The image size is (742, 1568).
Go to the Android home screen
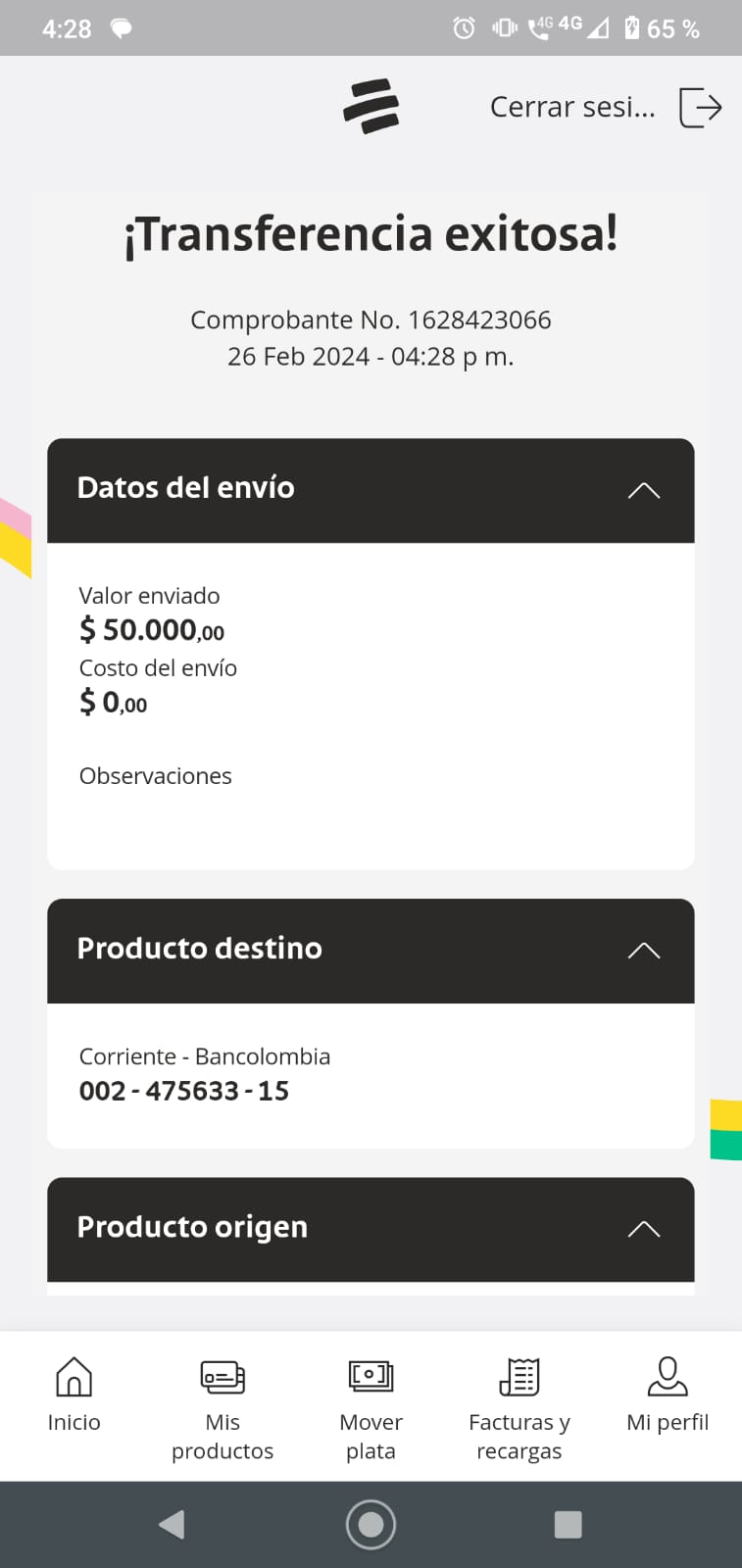coord(371,1524)
